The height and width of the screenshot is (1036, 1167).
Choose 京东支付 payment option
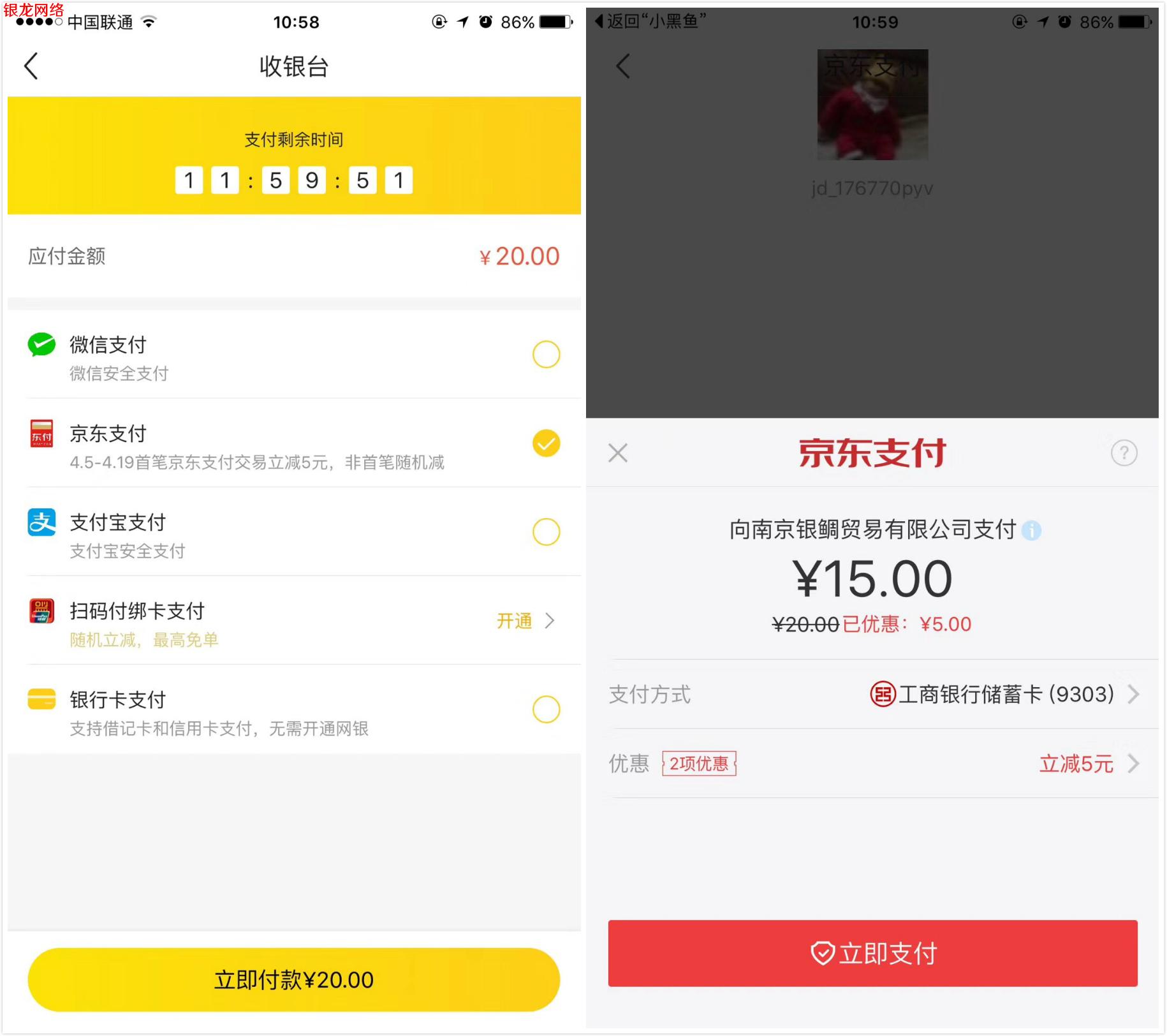(546, 443)
